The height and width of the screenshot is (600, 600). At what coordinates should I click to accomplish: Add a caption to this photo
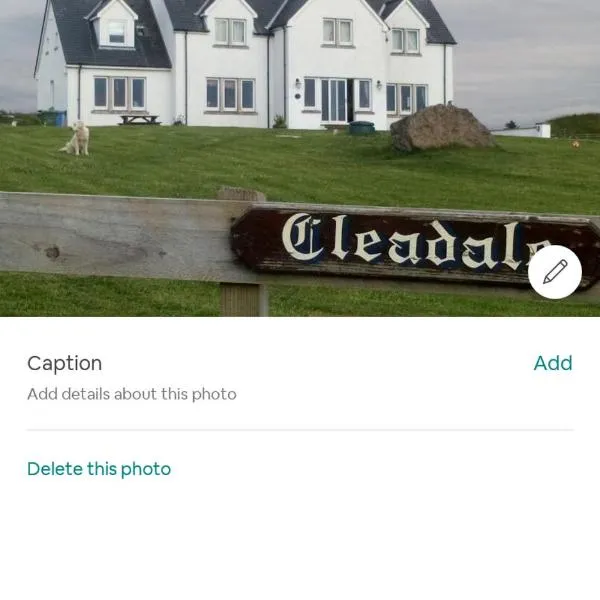pos(552,363)
